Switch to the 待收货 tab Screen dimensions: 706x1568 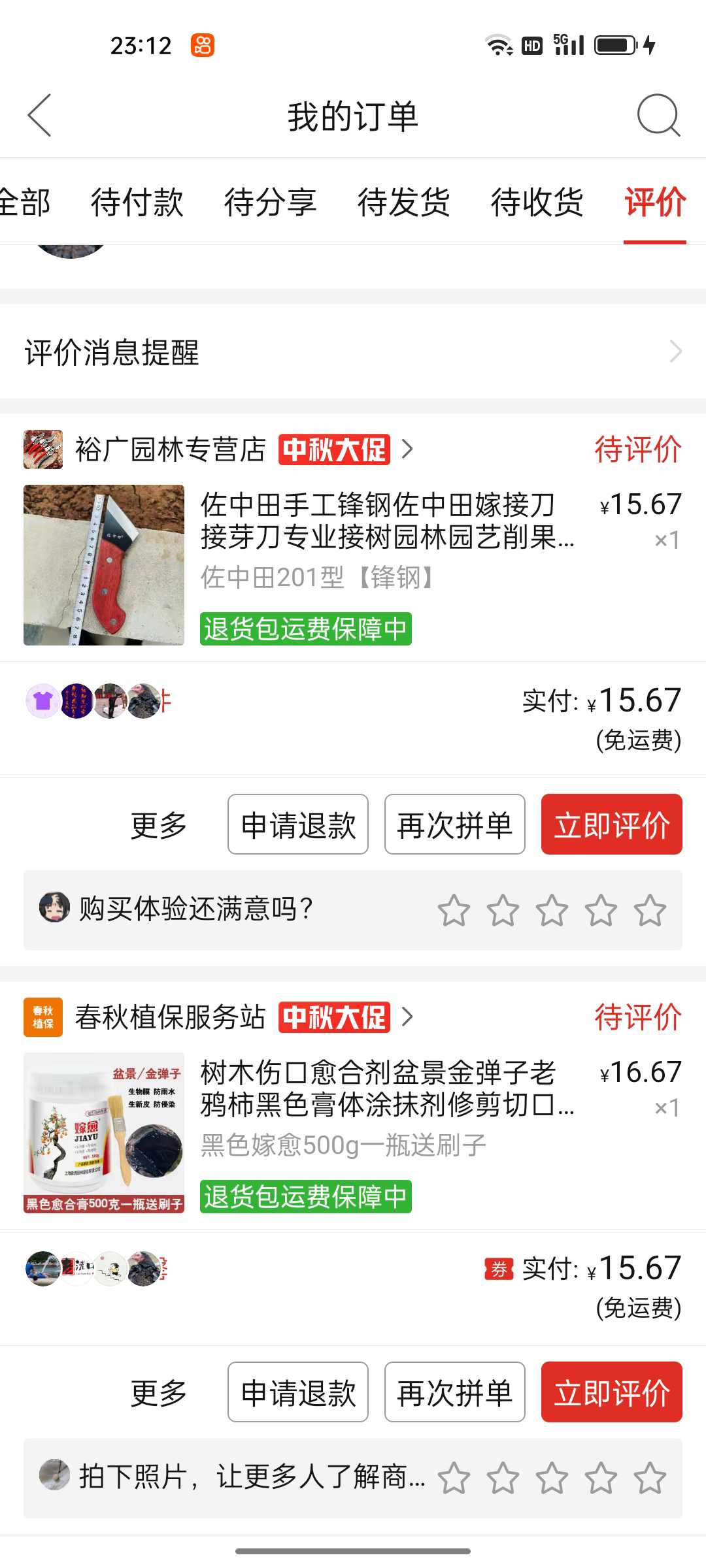(537, 201)
